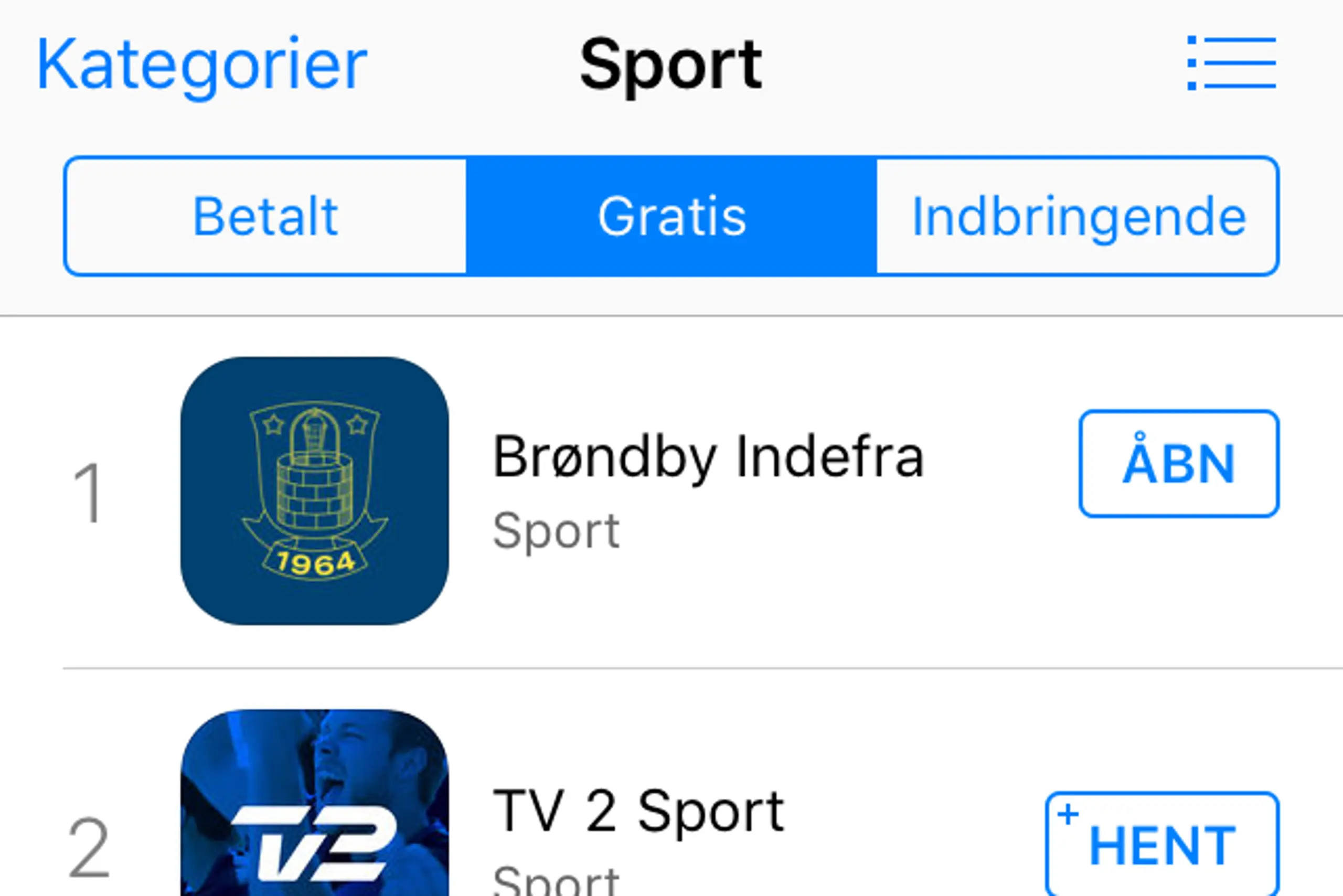Tap ÅBN for Brøndby Indefra
Screen dimensions: 1343x896
pyautogui.click(x=1178, y=463)
